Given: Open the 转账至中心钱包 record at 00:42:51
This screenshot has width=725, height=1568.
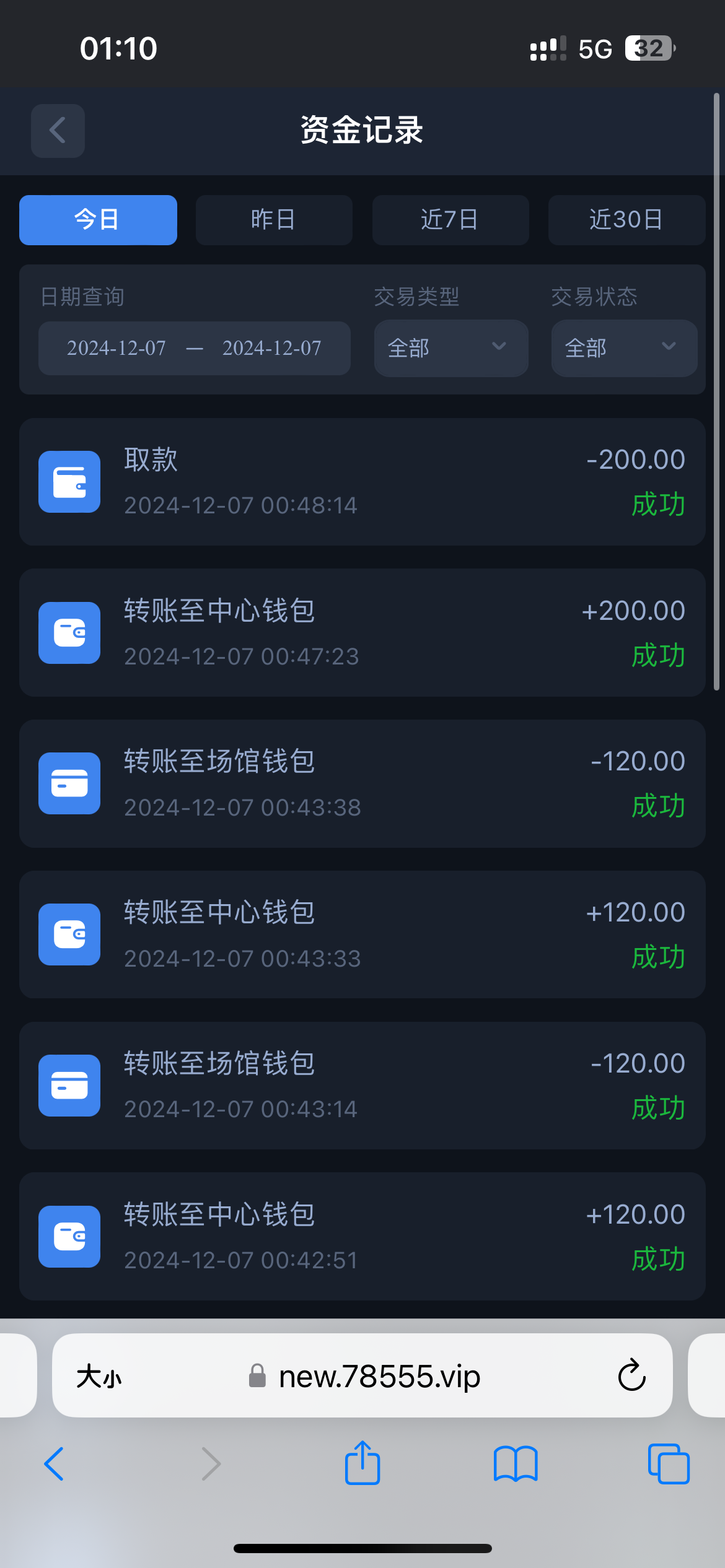Looking at the screenshot, I should point(362,1236).
